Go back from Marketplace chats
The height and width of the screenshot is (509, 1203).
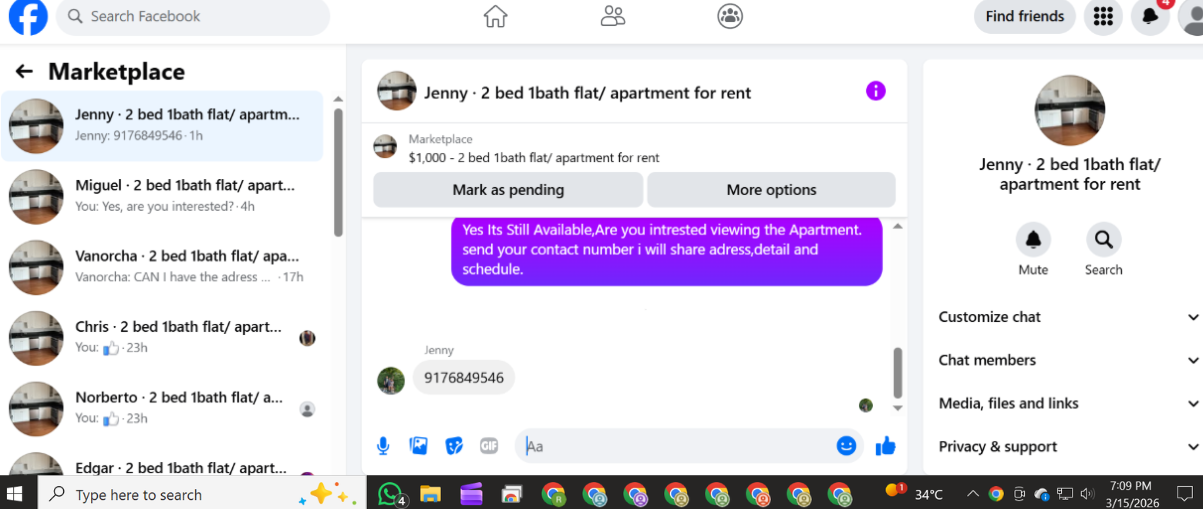pos(24,72)
